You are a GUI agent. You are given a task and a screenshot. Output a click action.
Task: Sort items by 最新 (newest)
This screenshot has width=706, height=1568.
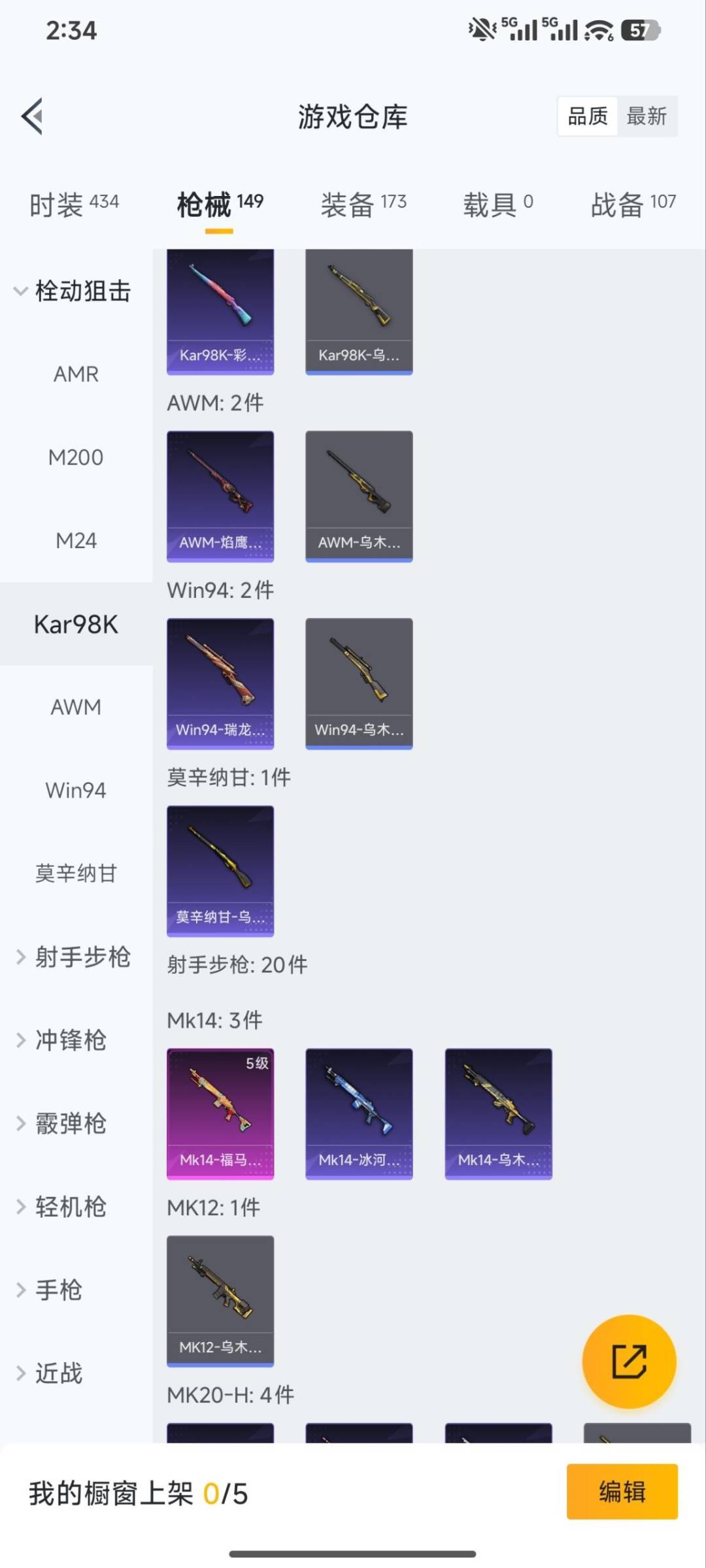tap(647, 116)
